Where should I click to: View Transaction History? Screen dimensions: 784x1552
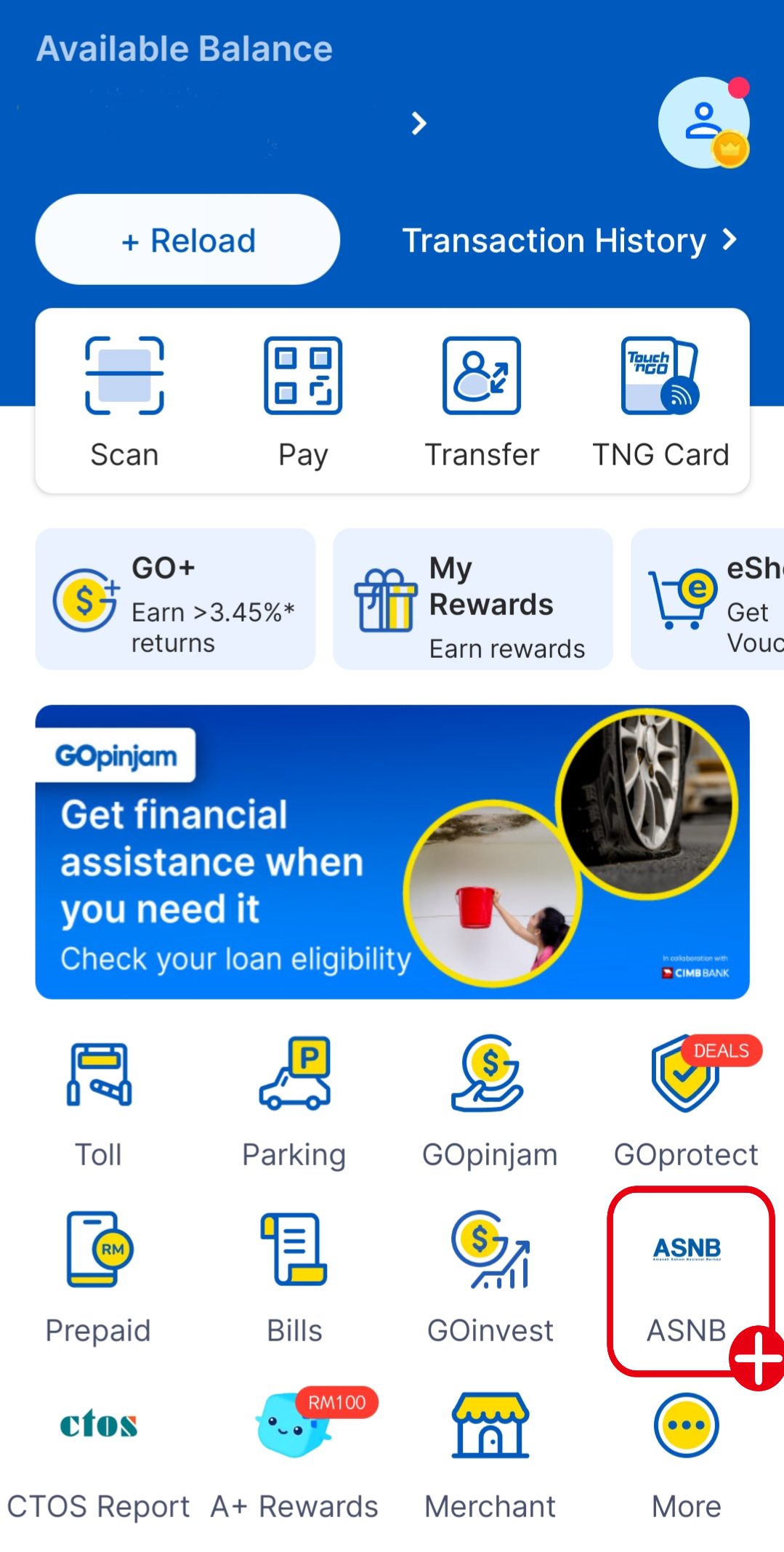(x=569, y=240)
